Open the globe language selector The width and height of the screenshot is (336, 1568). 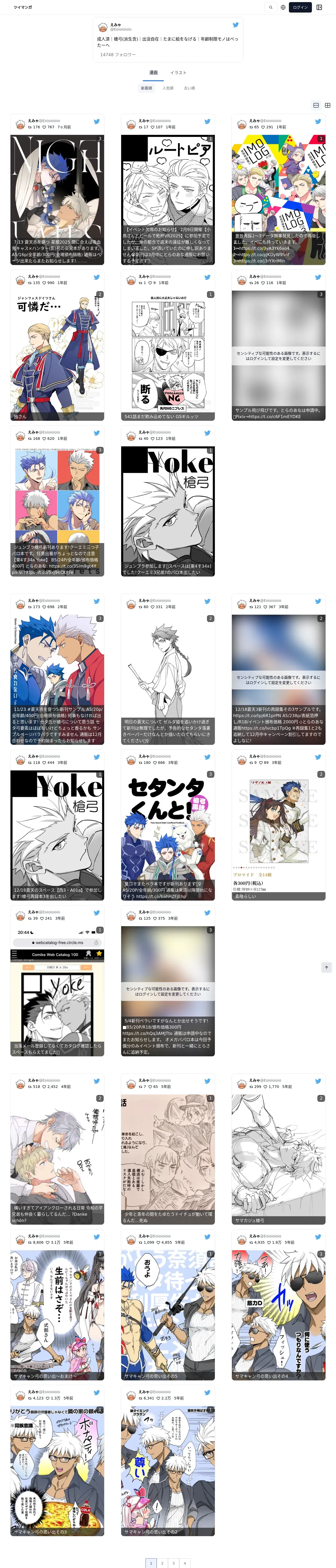283,7
